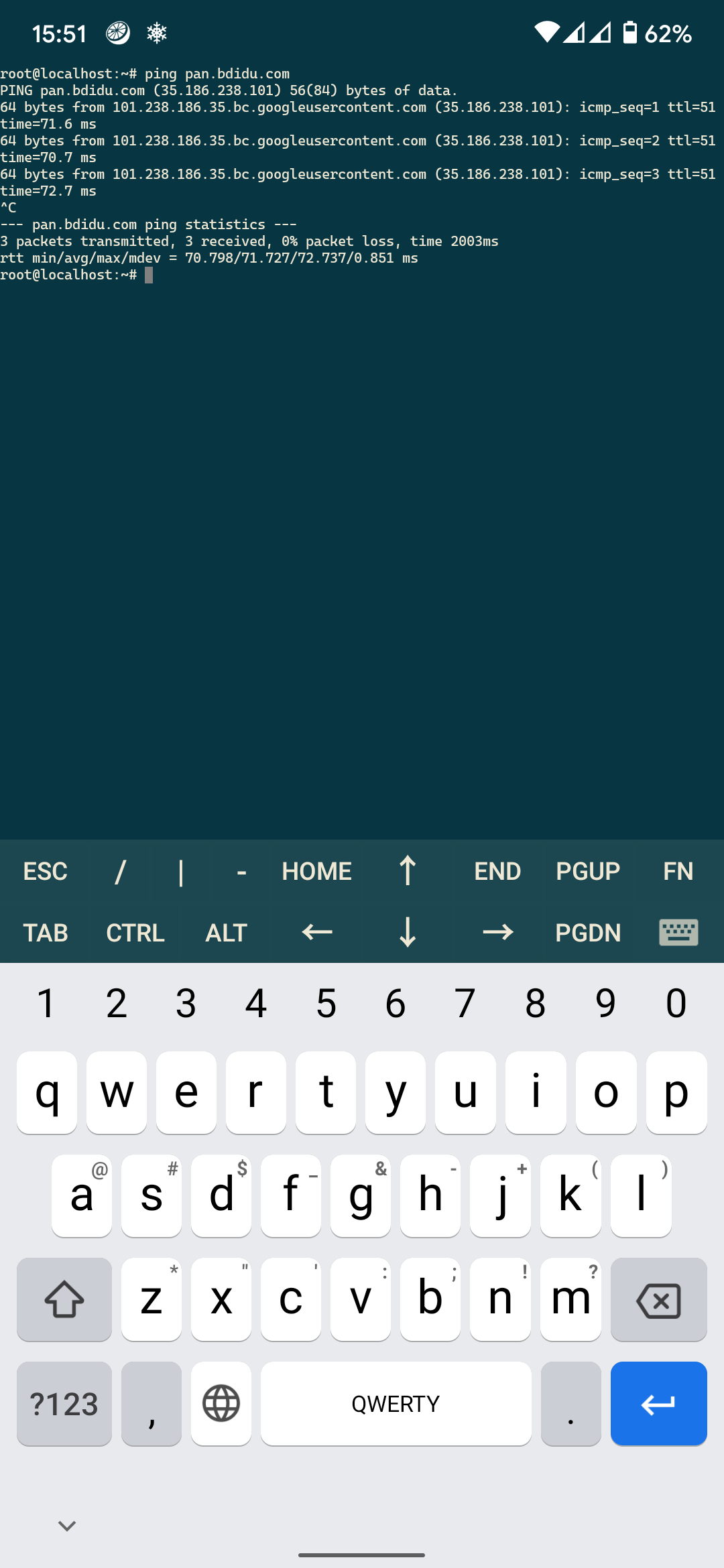Move cursor with the right arrow key
Image resolution: width=724 pixels, height=1568 pixels.
coord(497,933)
